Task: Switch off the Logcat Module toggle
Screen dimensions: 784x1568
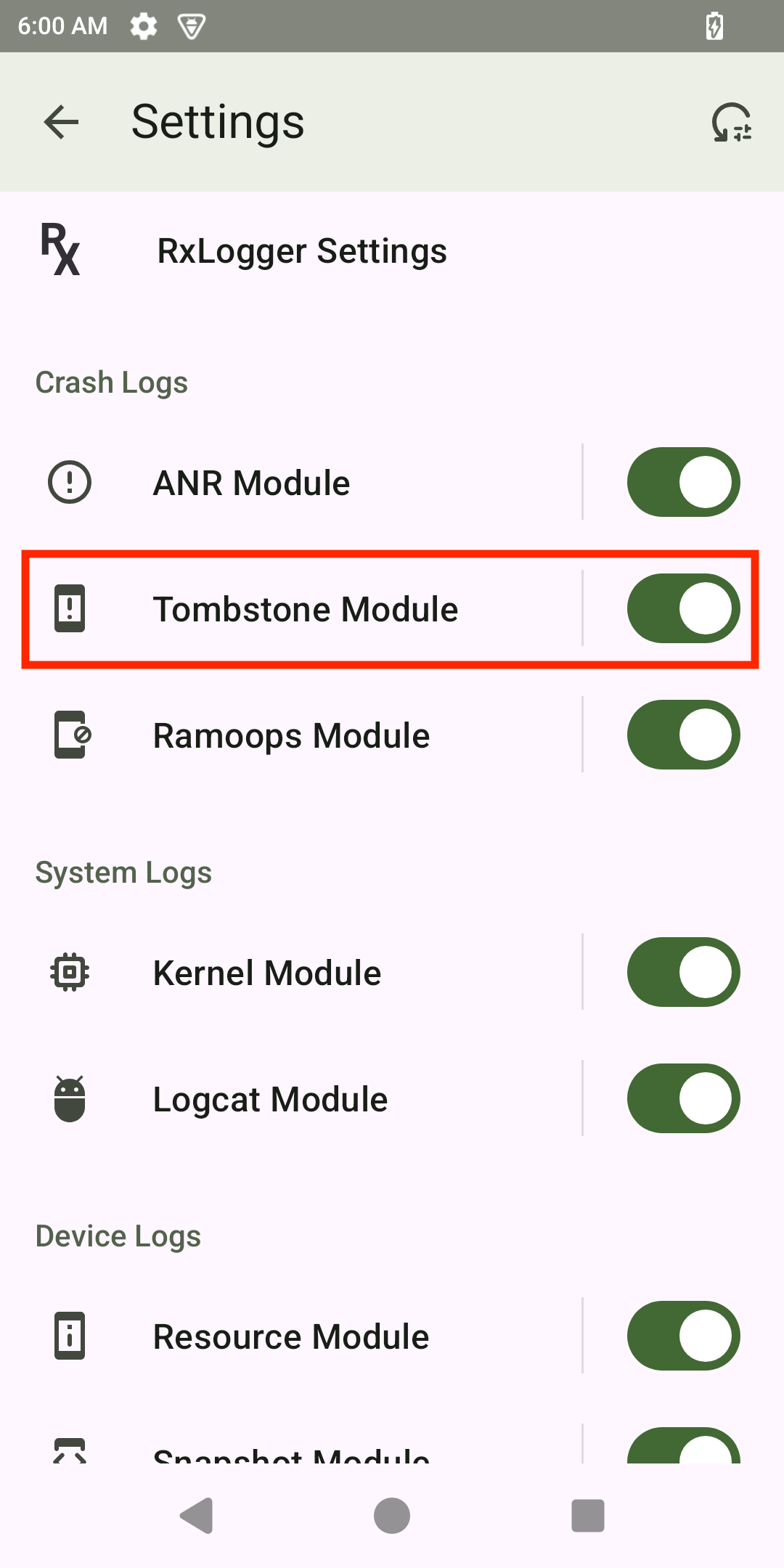Action: click(683, 1098)
